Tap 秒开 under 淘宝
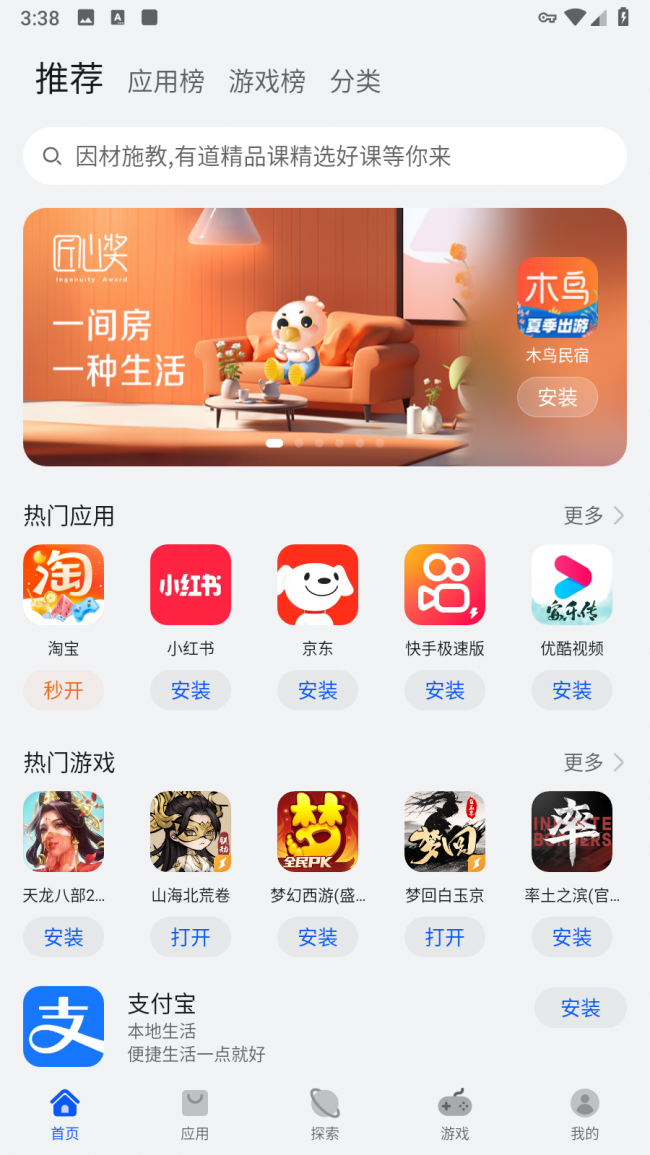The height and width of the screenshot is (1155, 650). (63, 690)
